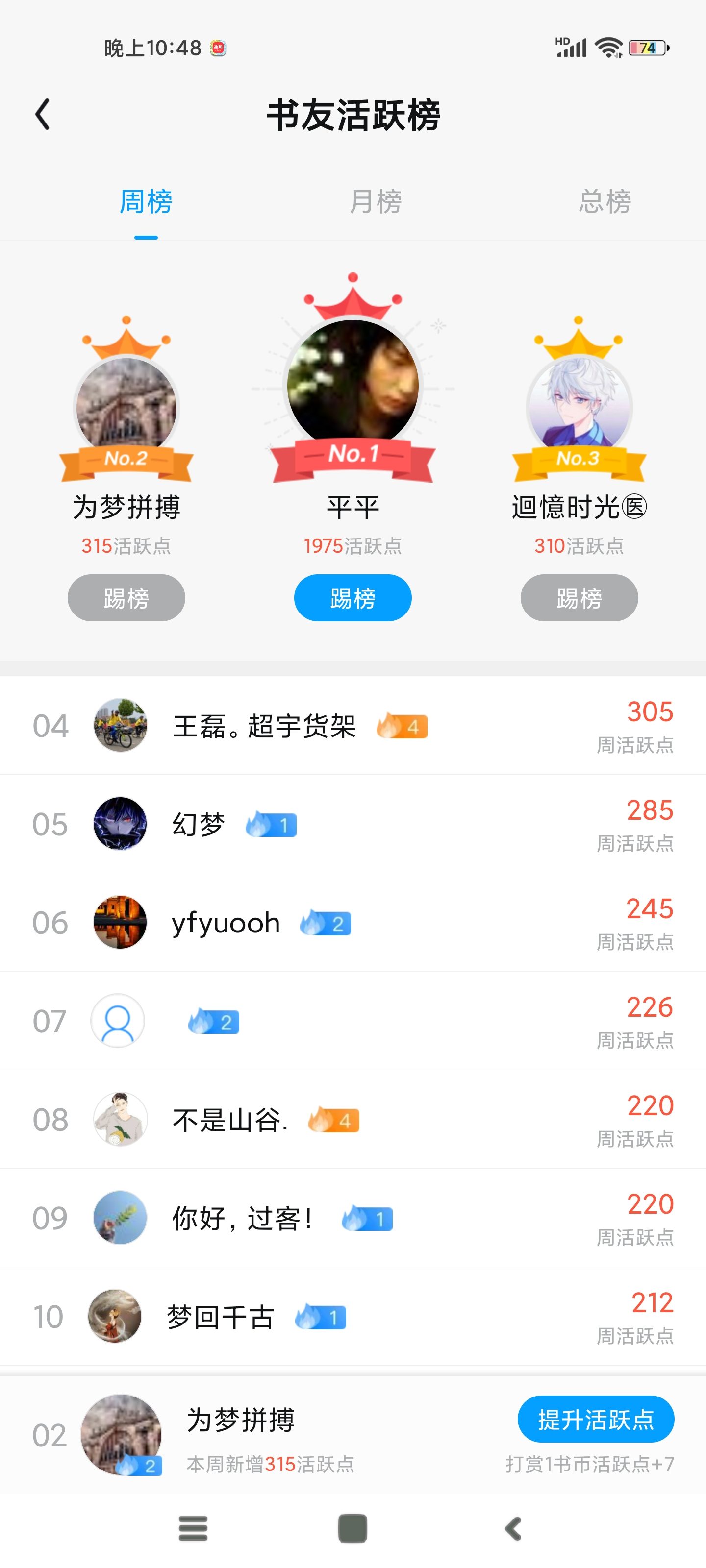Tap the 提升活跃点 button
Screen dimensions: 706x1568
[x=595, y=1420]
